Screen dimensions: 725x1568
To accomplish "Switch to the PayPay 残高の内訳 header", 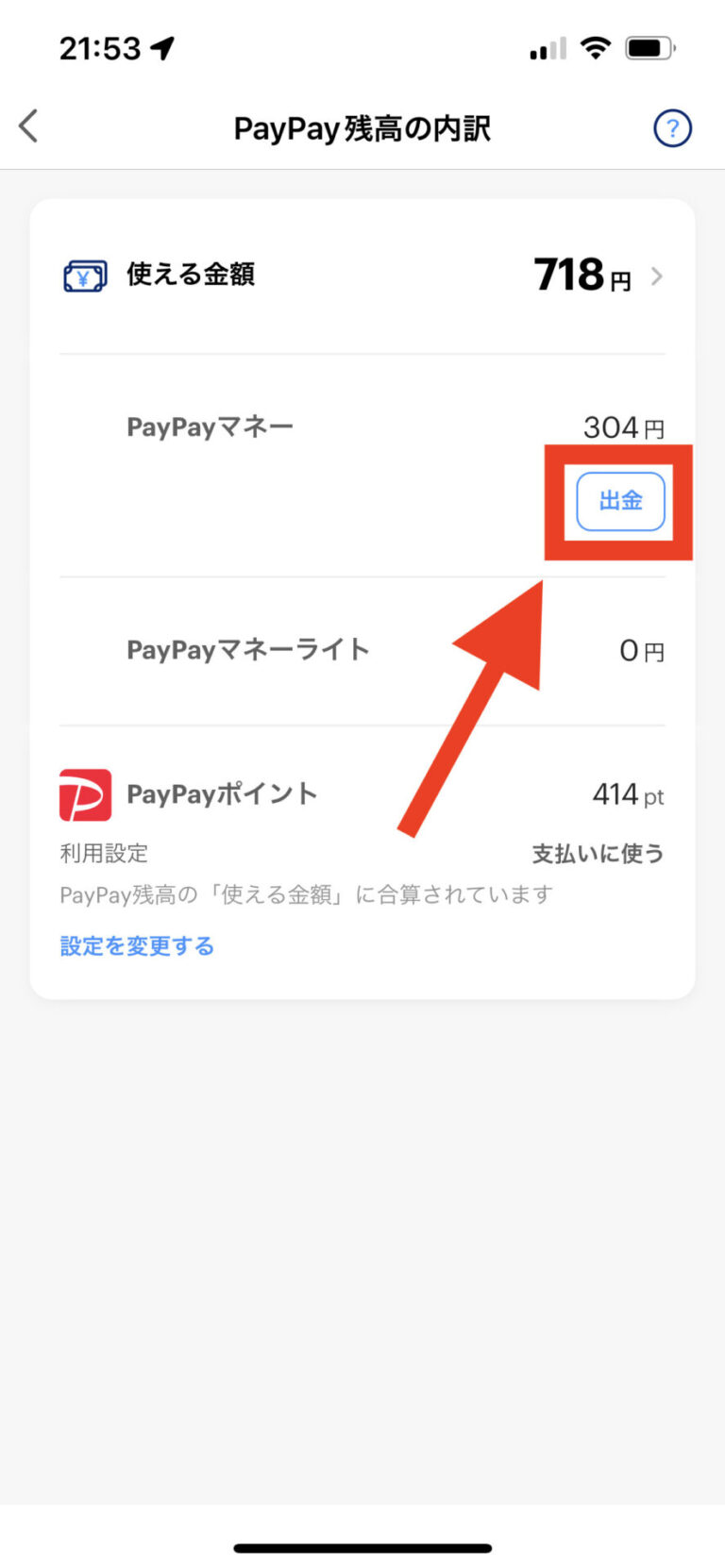I will pos(362,128).
